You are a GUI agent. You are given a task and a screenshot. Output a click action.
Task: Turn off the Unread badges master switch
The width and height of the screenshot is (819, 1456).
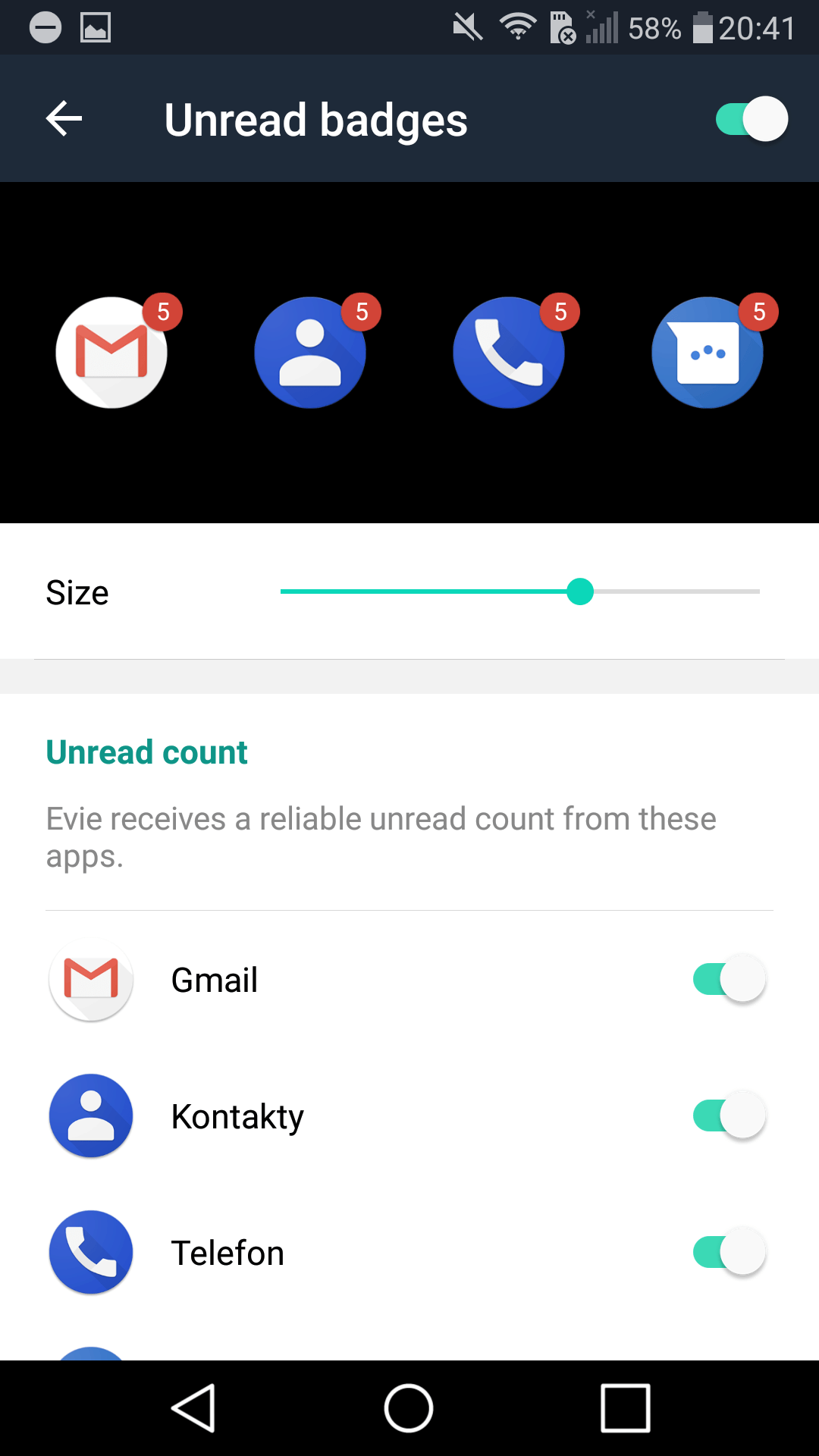pyautogui.click(x=752, y=119)
